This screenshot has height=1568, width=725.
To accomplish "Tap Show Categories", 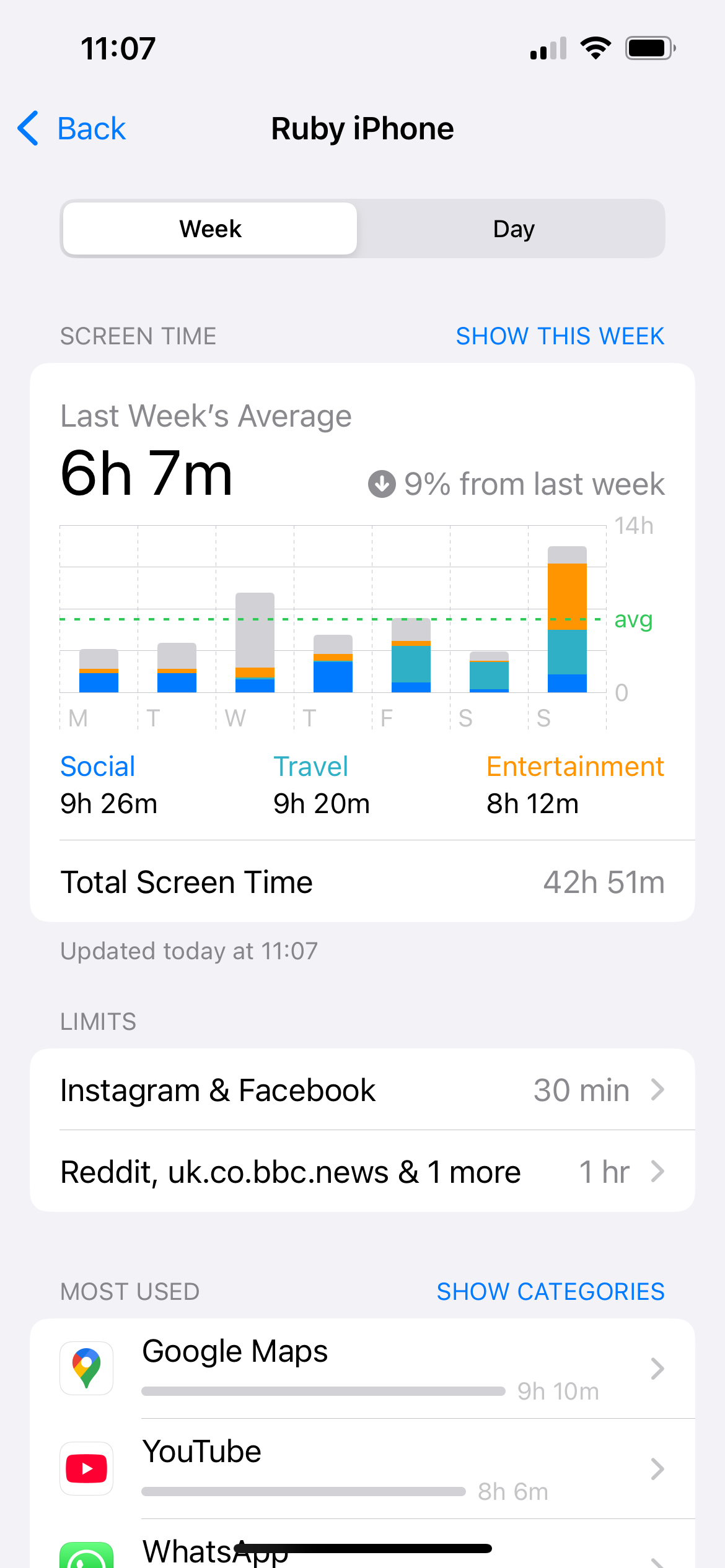I will [x=550, y=1292].
